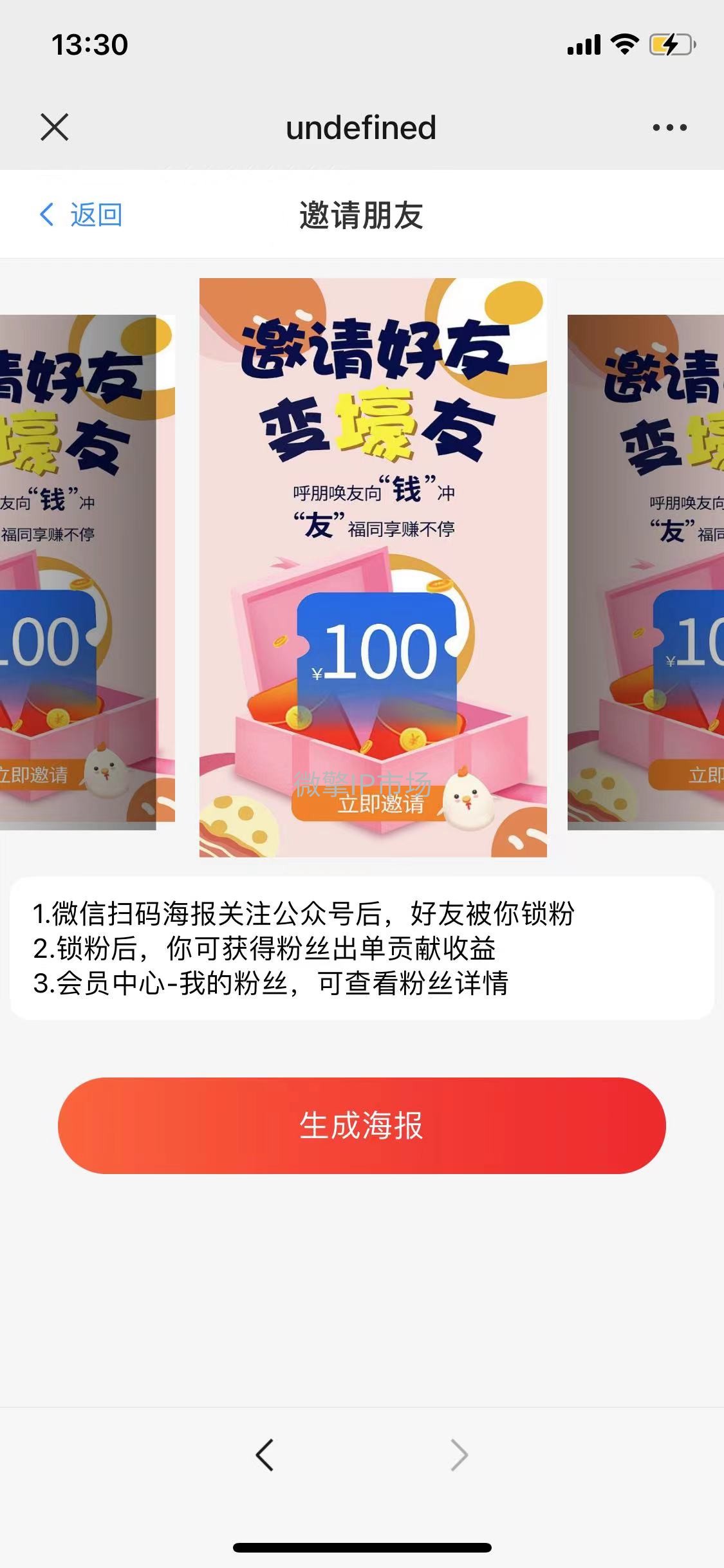The image size is (724, 1568).
Task: Go back via the 返回 link
Action: 81,215
